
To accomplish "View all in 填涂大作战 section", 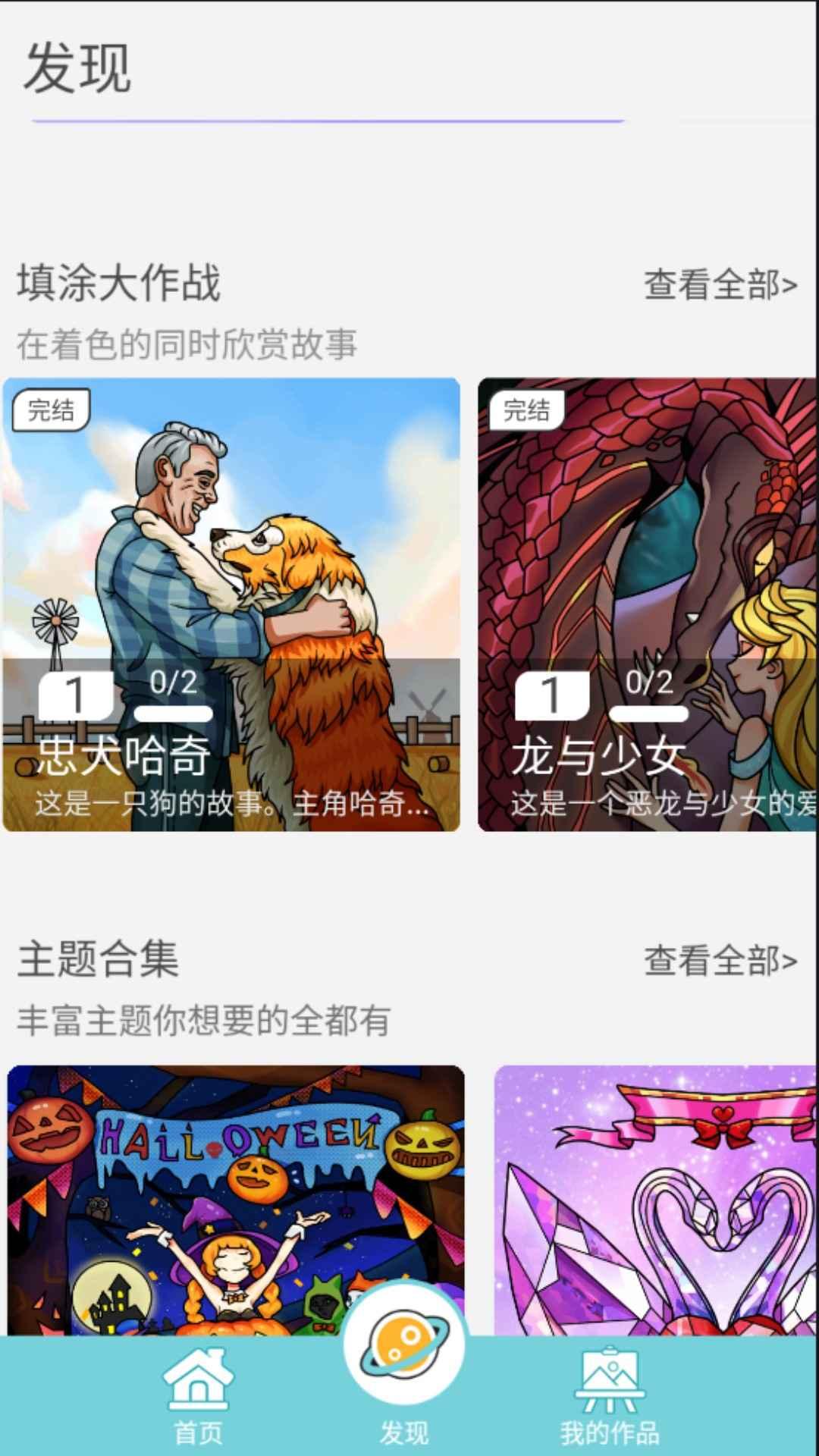I will (720, 285).
